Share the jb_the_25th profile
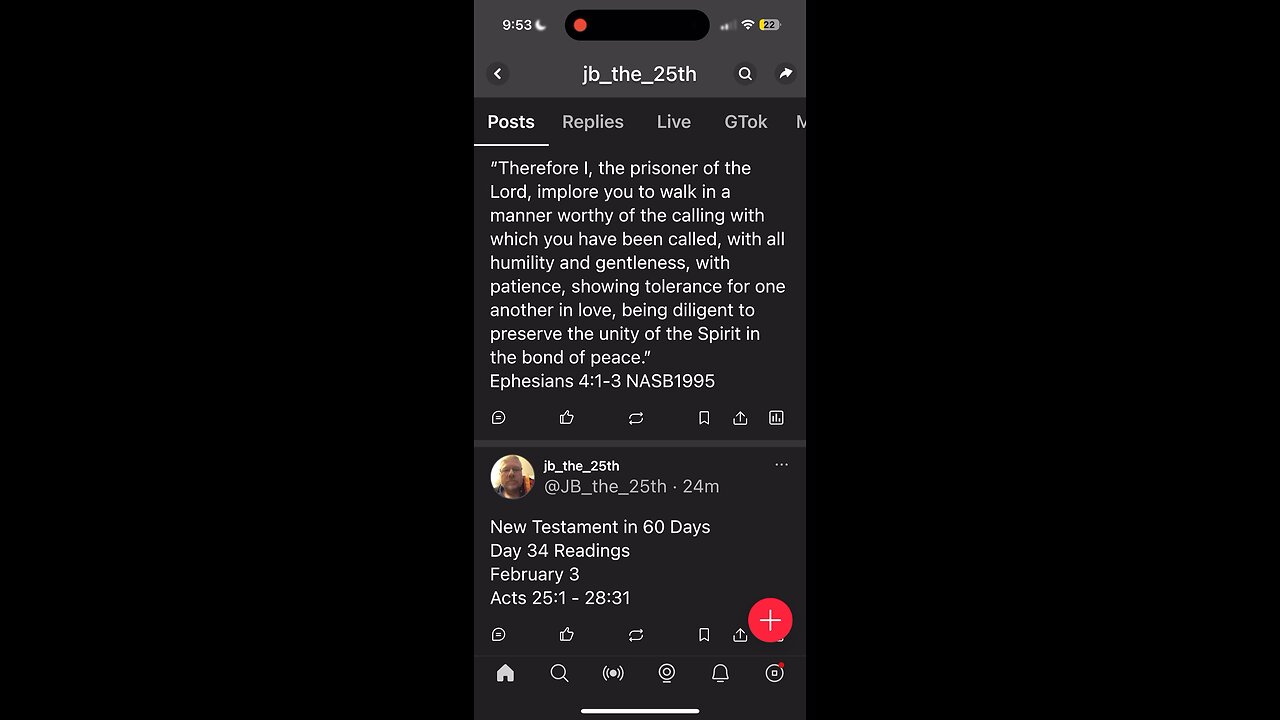The height and width of the screenshot is (720, 1280). [x=786, y=74]
